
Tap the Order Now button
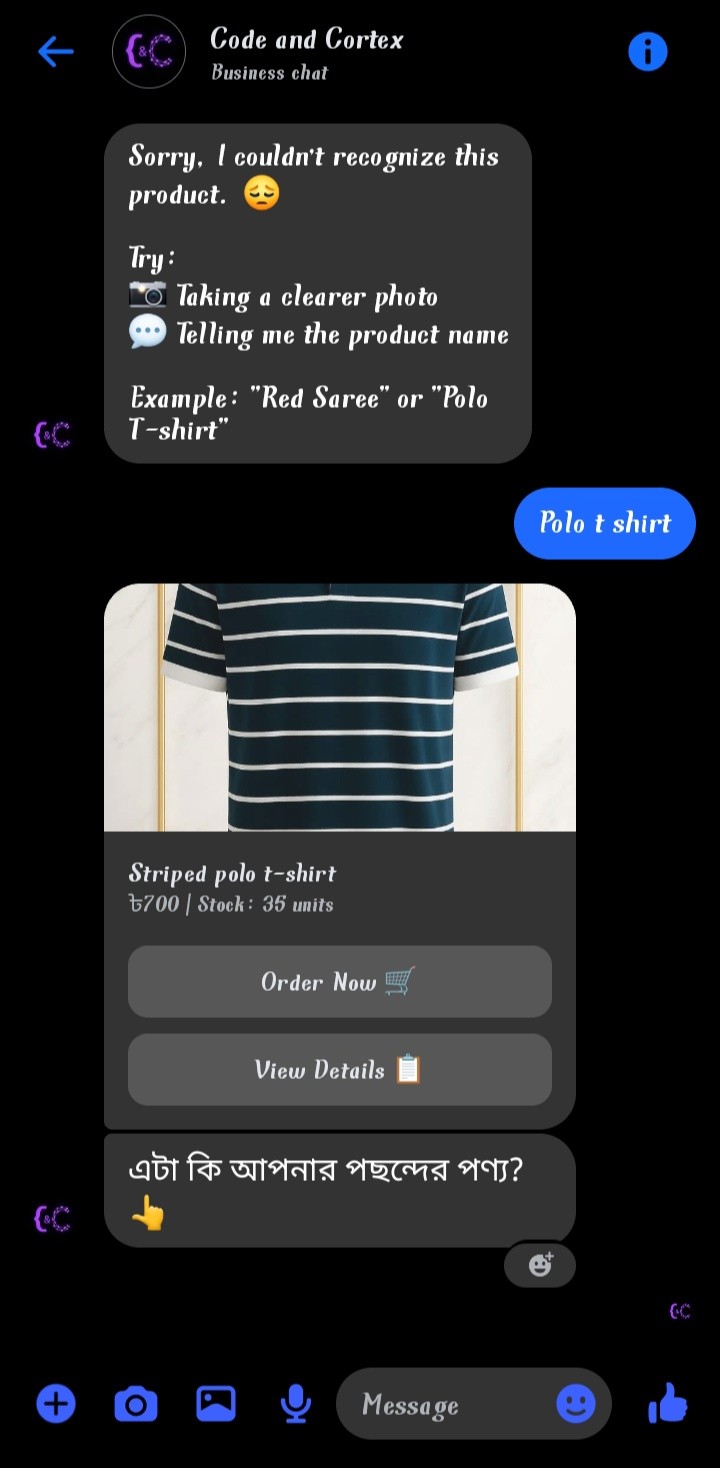point(339,982)
